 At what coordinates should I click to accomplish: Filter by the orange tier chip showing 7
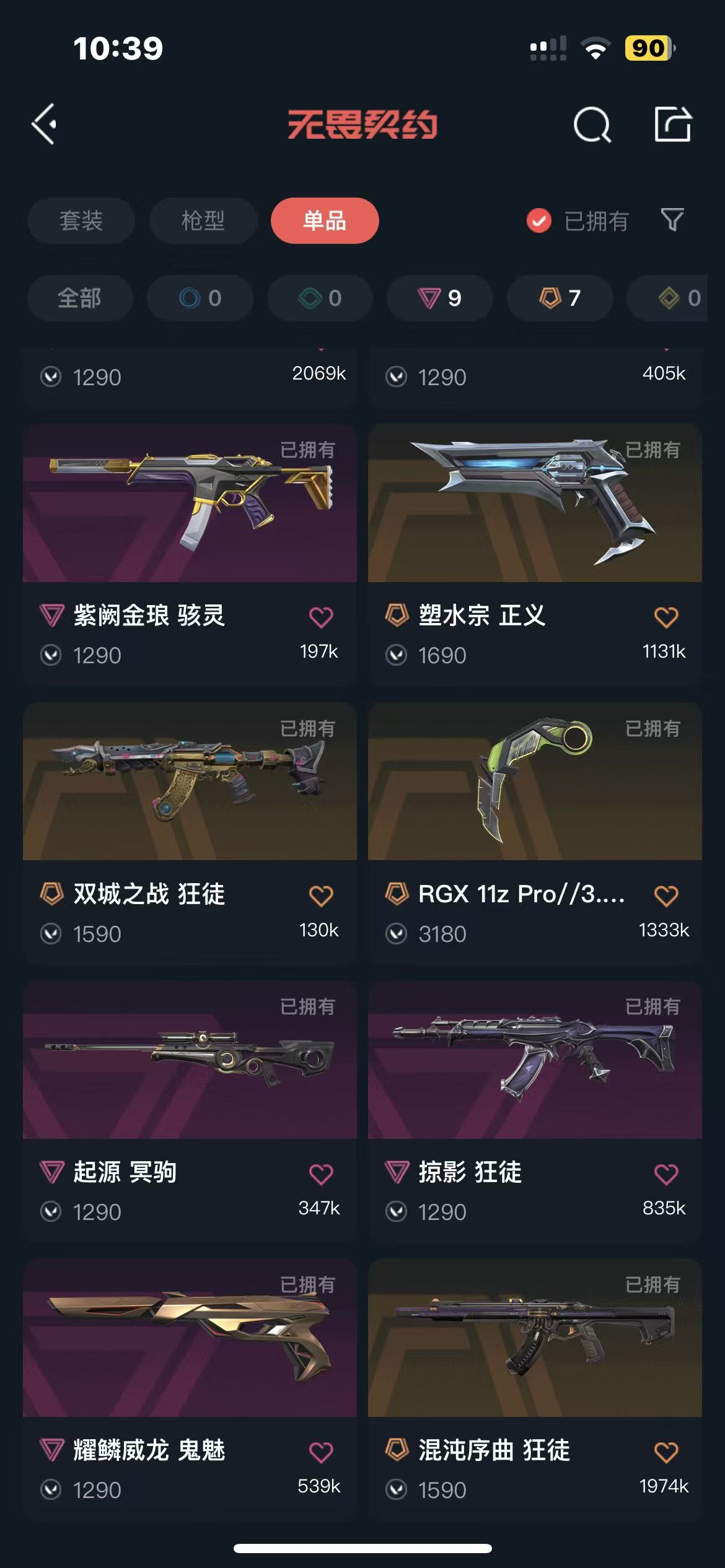560,298
